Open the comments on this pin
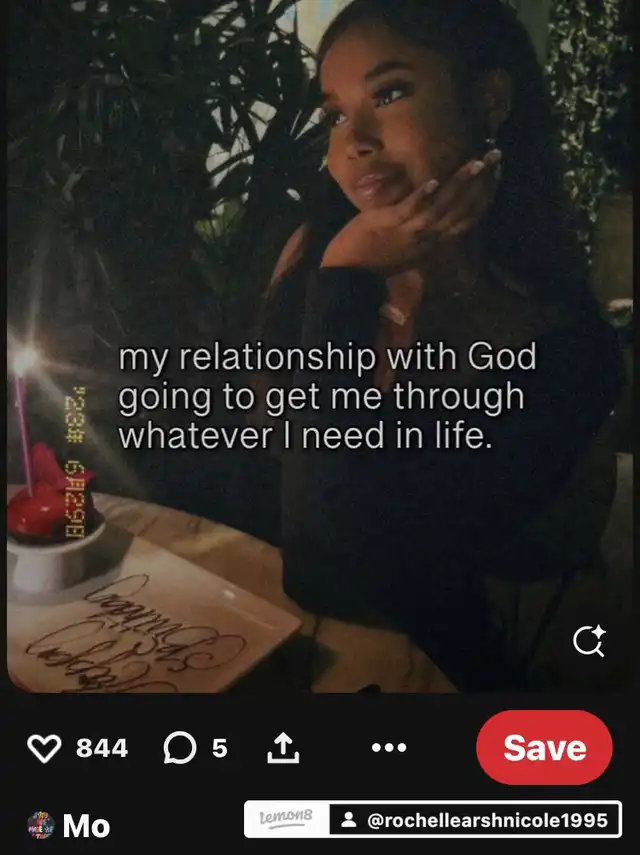Image resolution: width=640 pixels, height=855 pixels. tap(179, 748)
